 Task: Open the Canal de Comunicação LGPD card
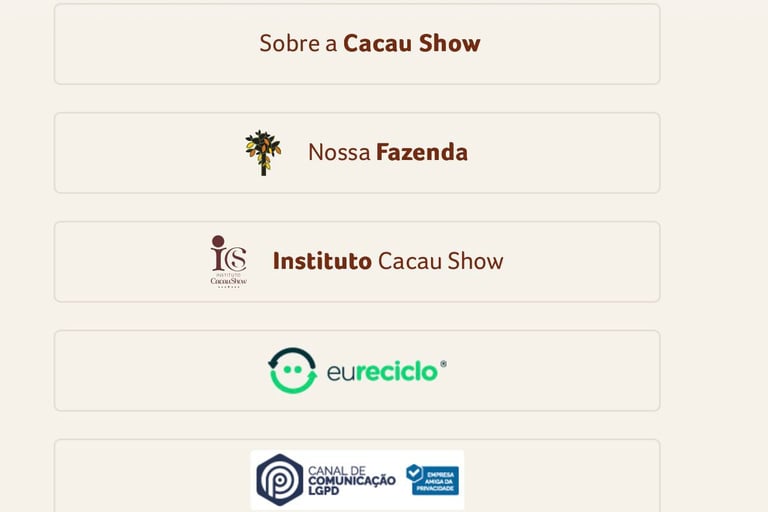tap(357, 479)
